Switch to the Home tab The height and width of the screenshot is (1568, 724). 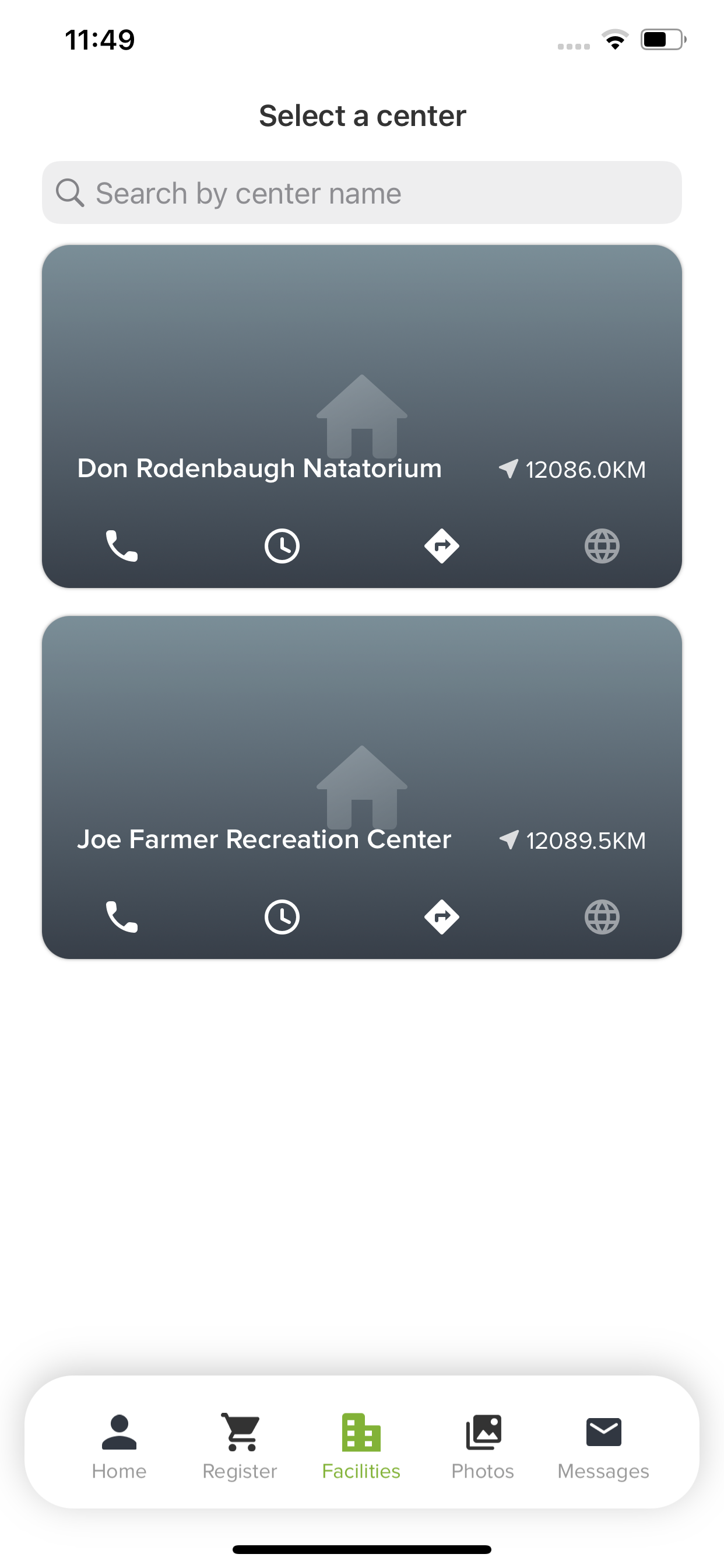coord(120,1447)
